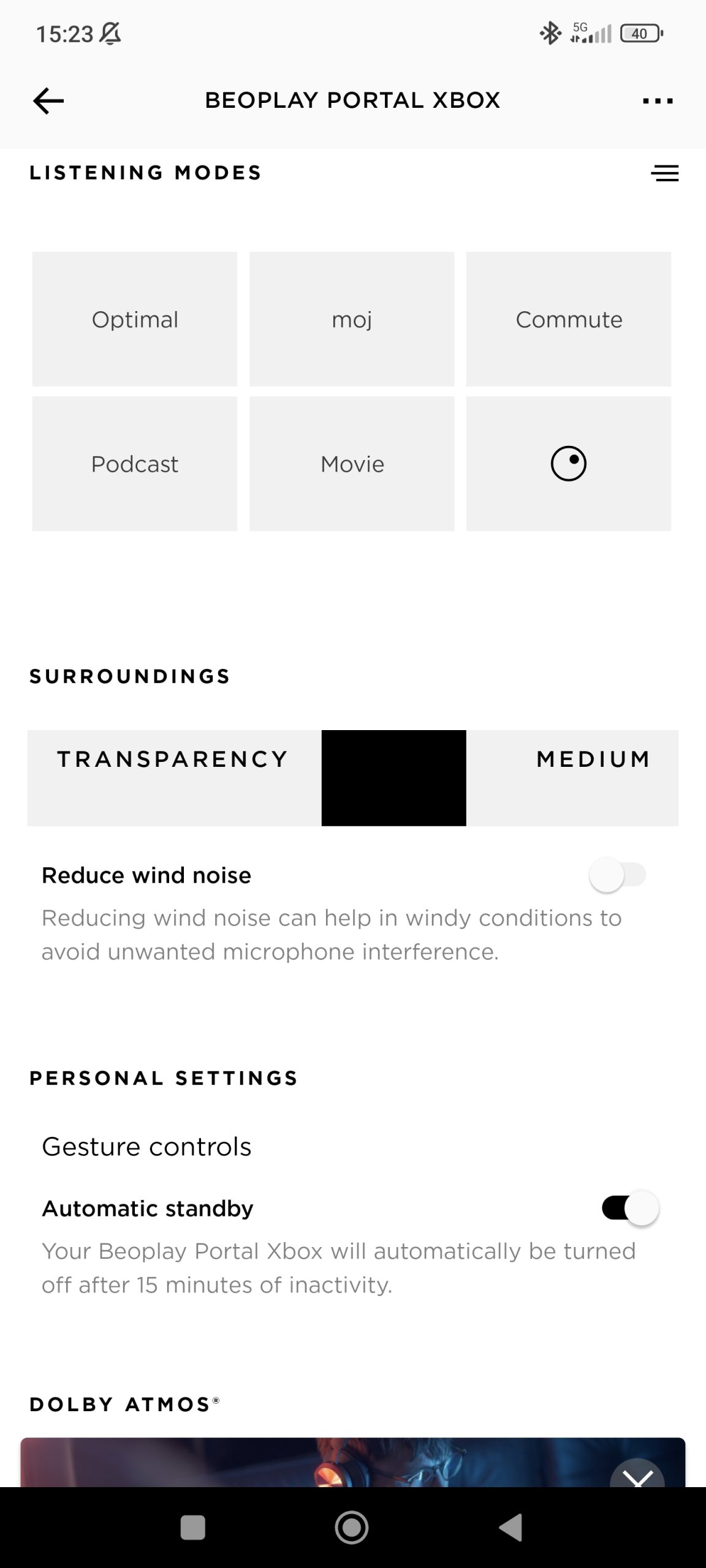Select the Optimal listening mode
Screen dimensions: 706x1568
pyautogui.click(x=135, y=319)
